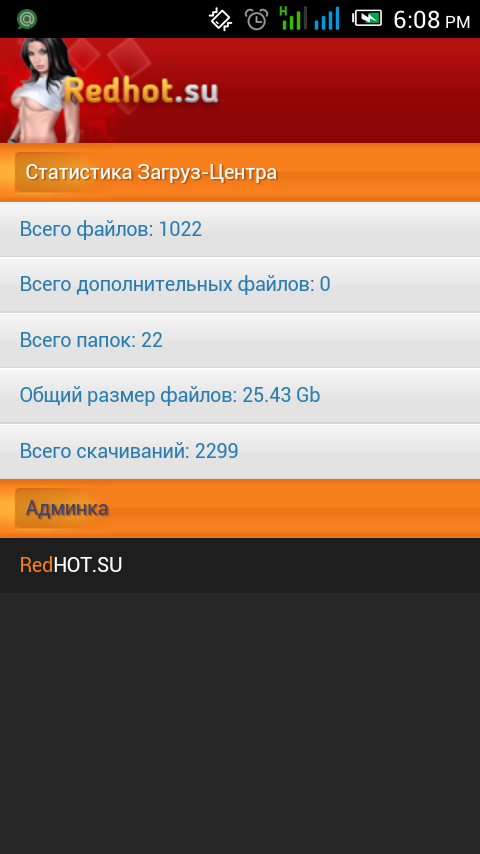Open the Админка link

(66, 508)
